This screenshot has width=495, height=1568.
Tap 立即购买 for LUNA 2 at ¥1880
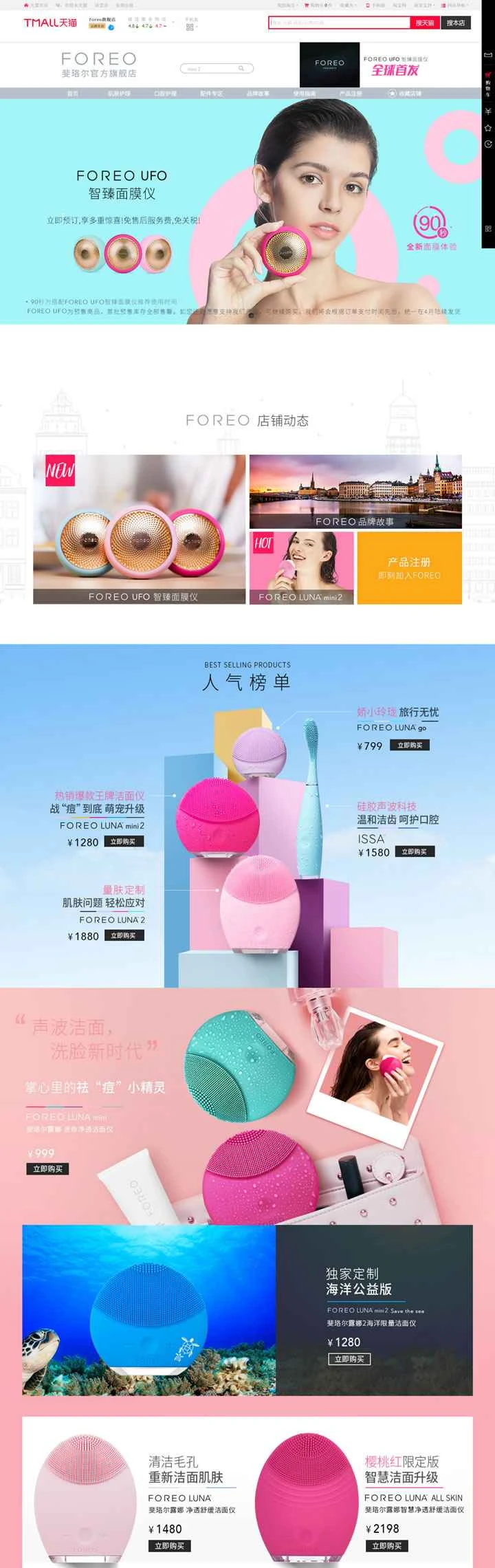[123, 935]
